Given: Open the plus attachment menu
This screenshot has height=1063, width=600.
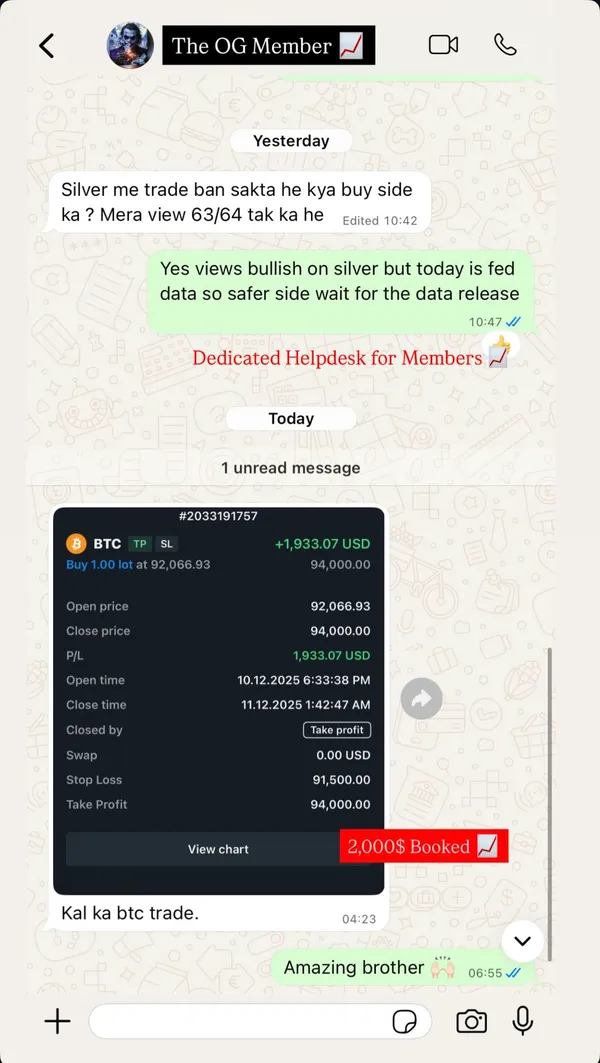Looking at the screenshot, I should [x=58, y=1021].
